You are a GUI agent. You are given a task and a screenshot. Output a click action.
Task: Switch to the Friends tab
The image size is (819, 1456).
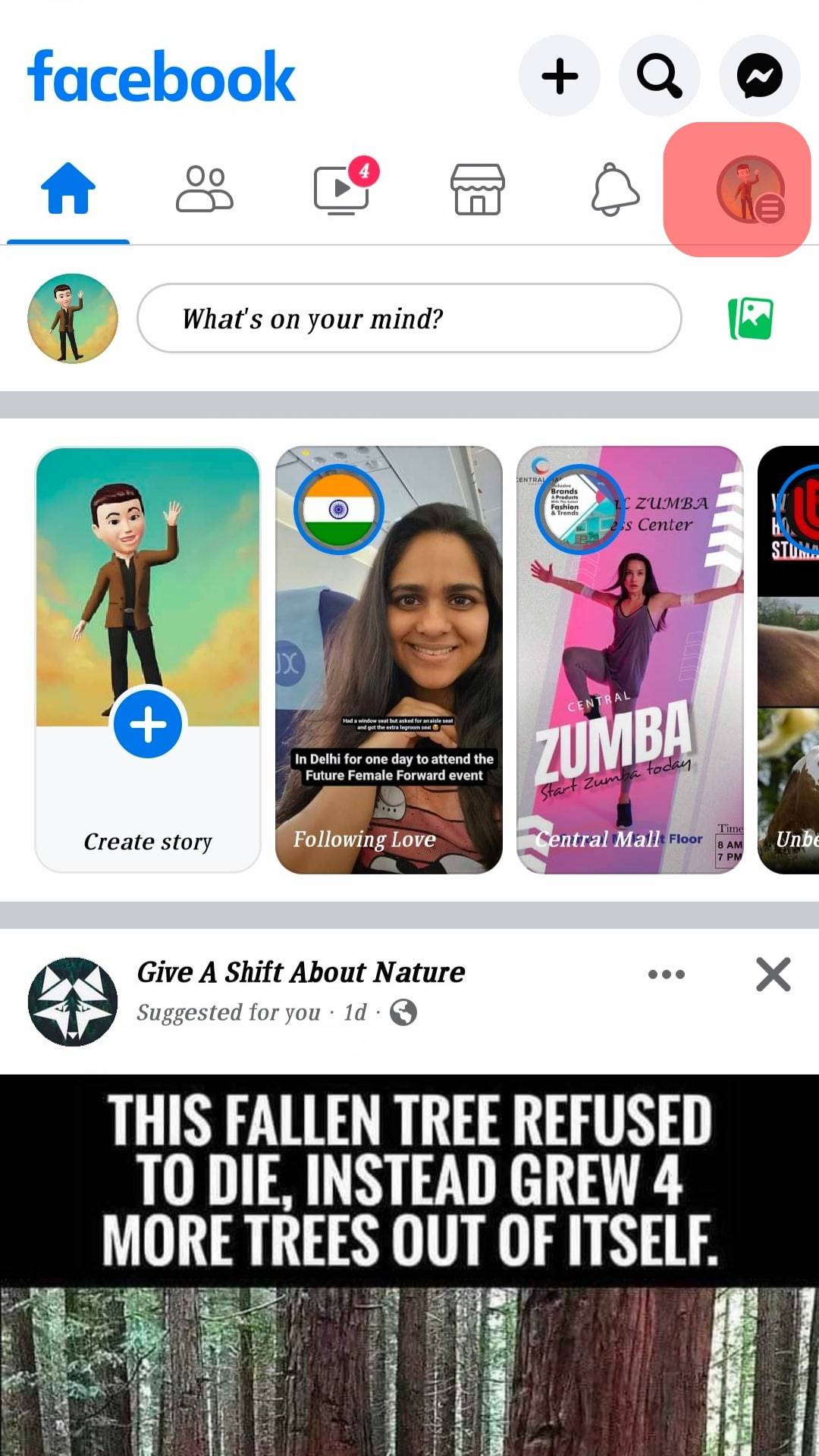(204, 190)
